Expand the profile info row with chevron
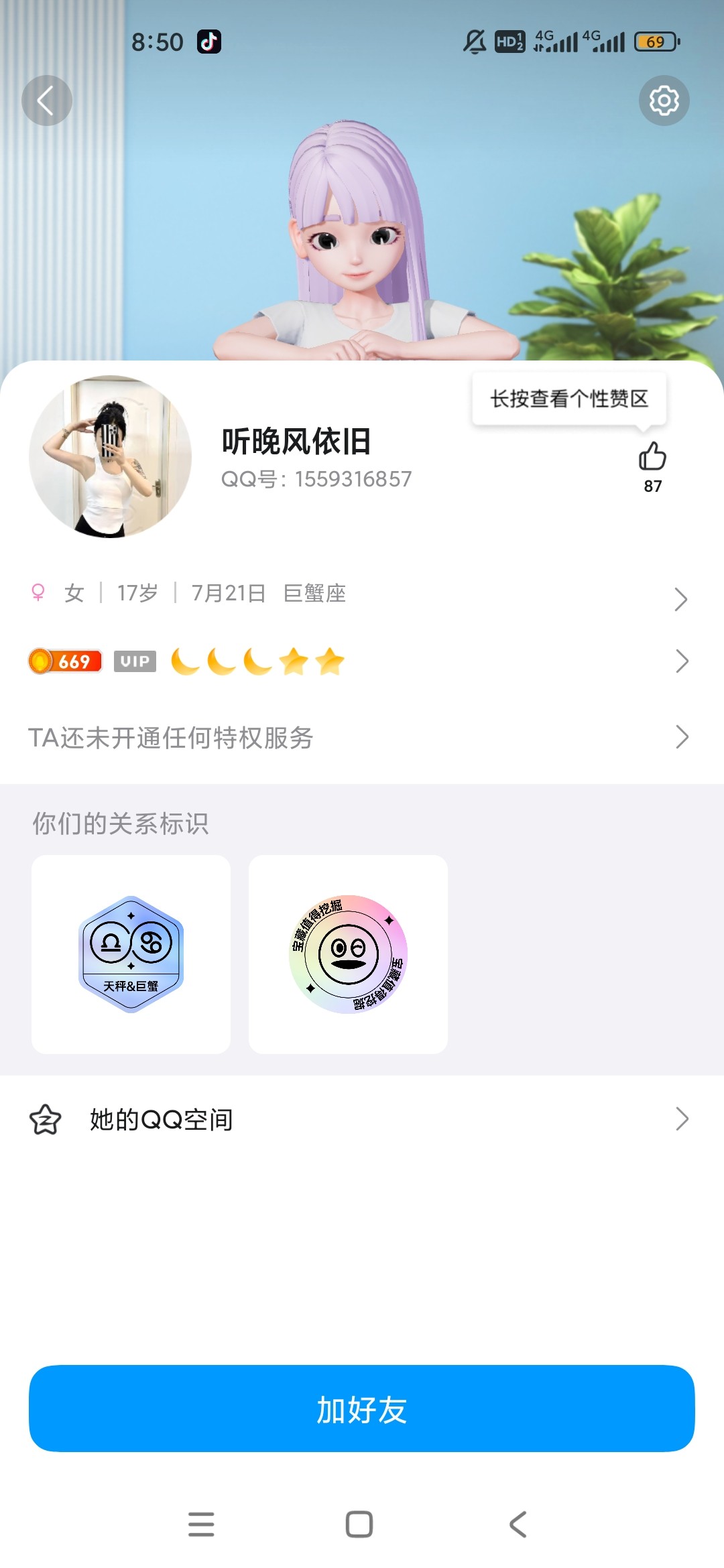Image resolution: width=724 pixels, height=1568 pixels. coord(680,600)
